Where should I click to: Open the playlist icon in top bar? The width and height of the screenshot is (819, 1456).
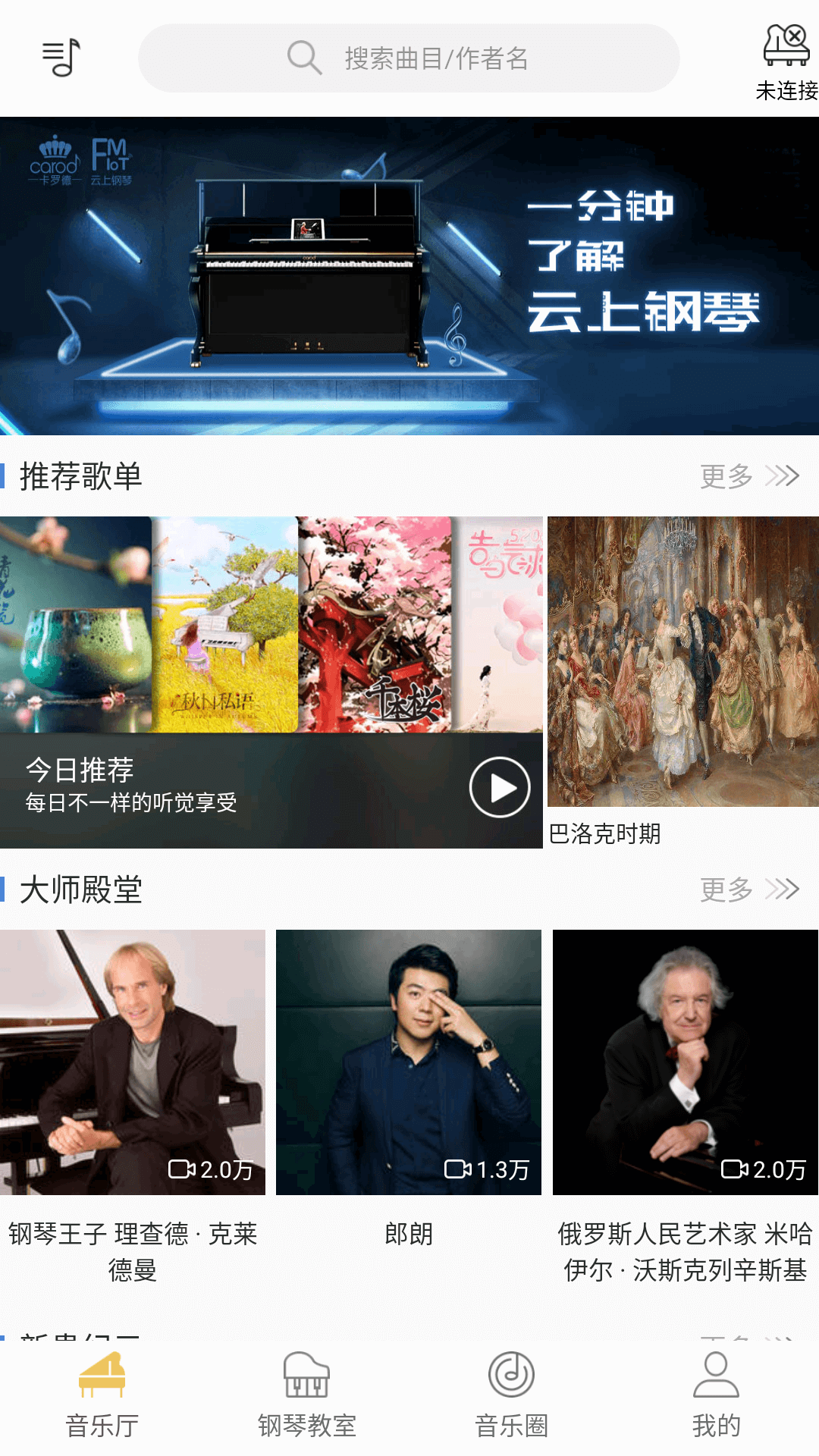point(61,58)
